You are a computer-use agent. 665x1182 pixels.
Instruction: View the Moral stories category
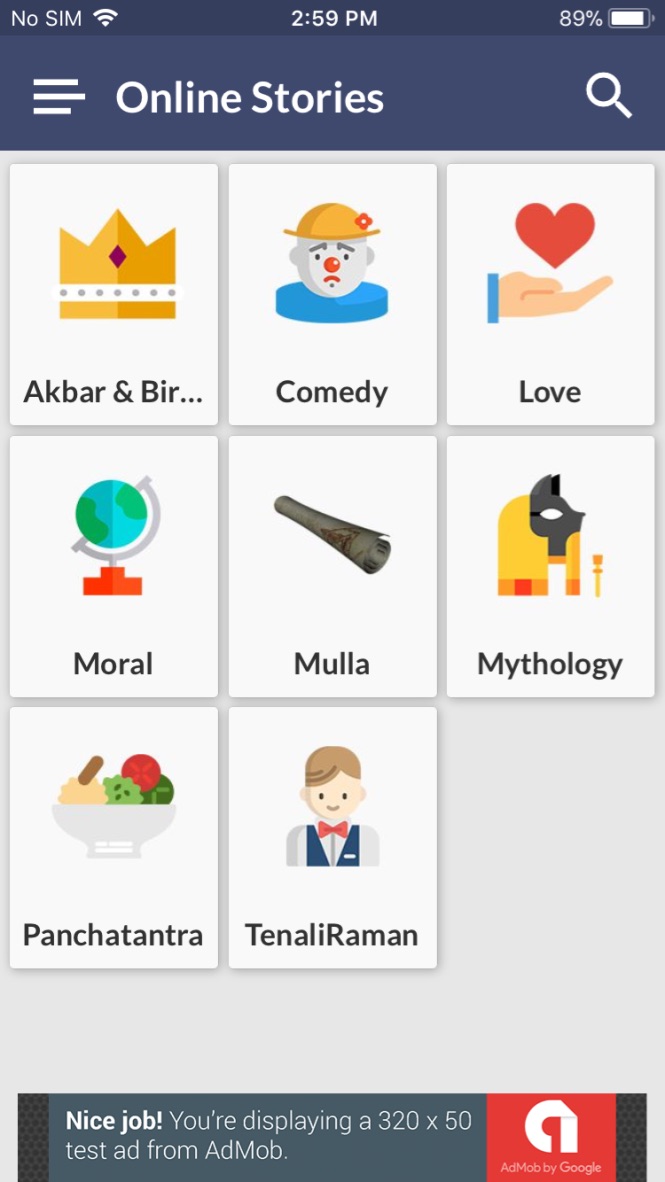(x=114, y=566)
